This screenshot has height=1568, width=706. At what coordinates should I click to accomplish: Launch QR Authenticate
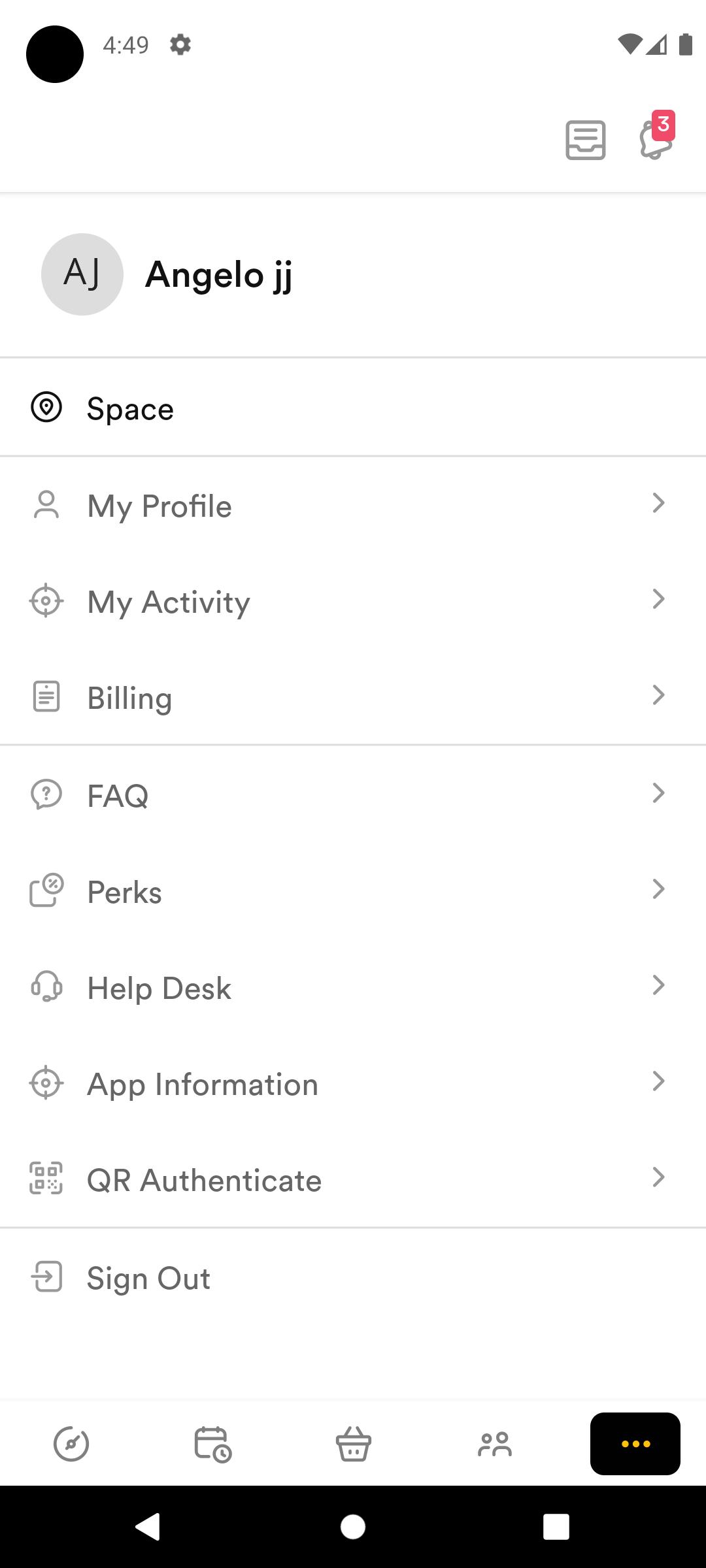point(353,1179)
